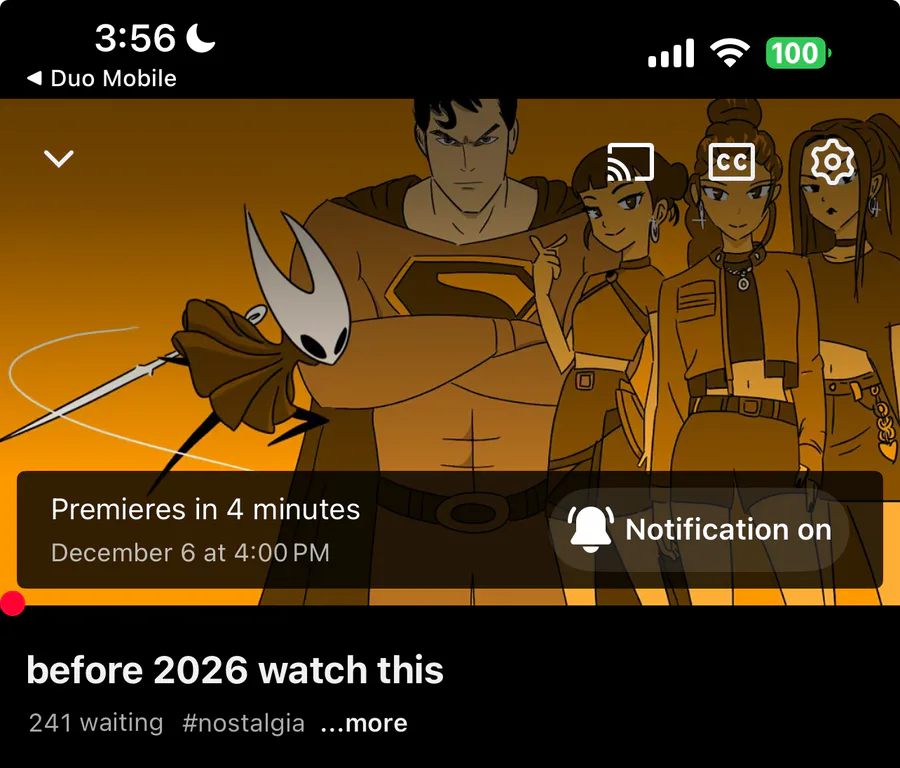Toggle closed captions
Image resolution: width=900 pixels, height=768 pixels.
click(x=732, y=162)
